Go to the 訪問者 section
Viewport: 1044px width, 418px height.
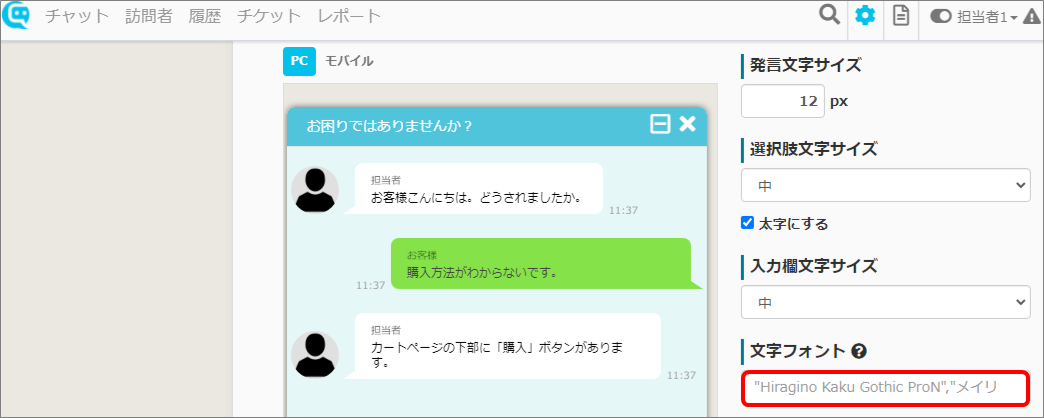click(x=148, y=16)
